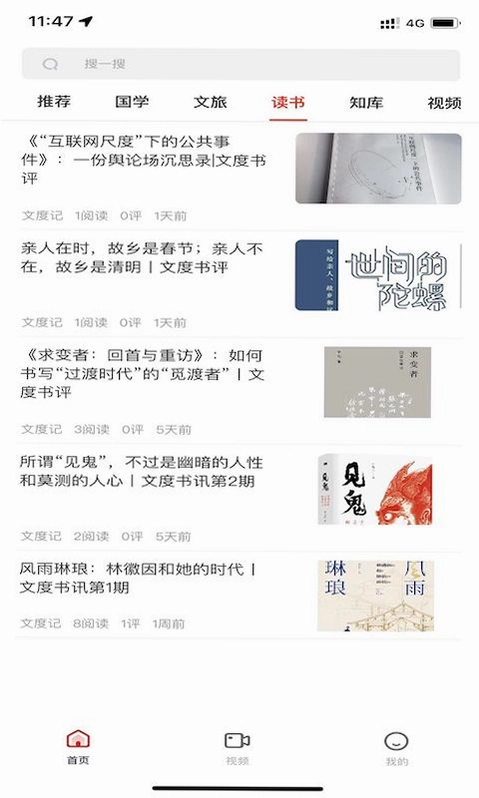Open the 国学 tab
The image size is (479, 798).
pos(132,102)
